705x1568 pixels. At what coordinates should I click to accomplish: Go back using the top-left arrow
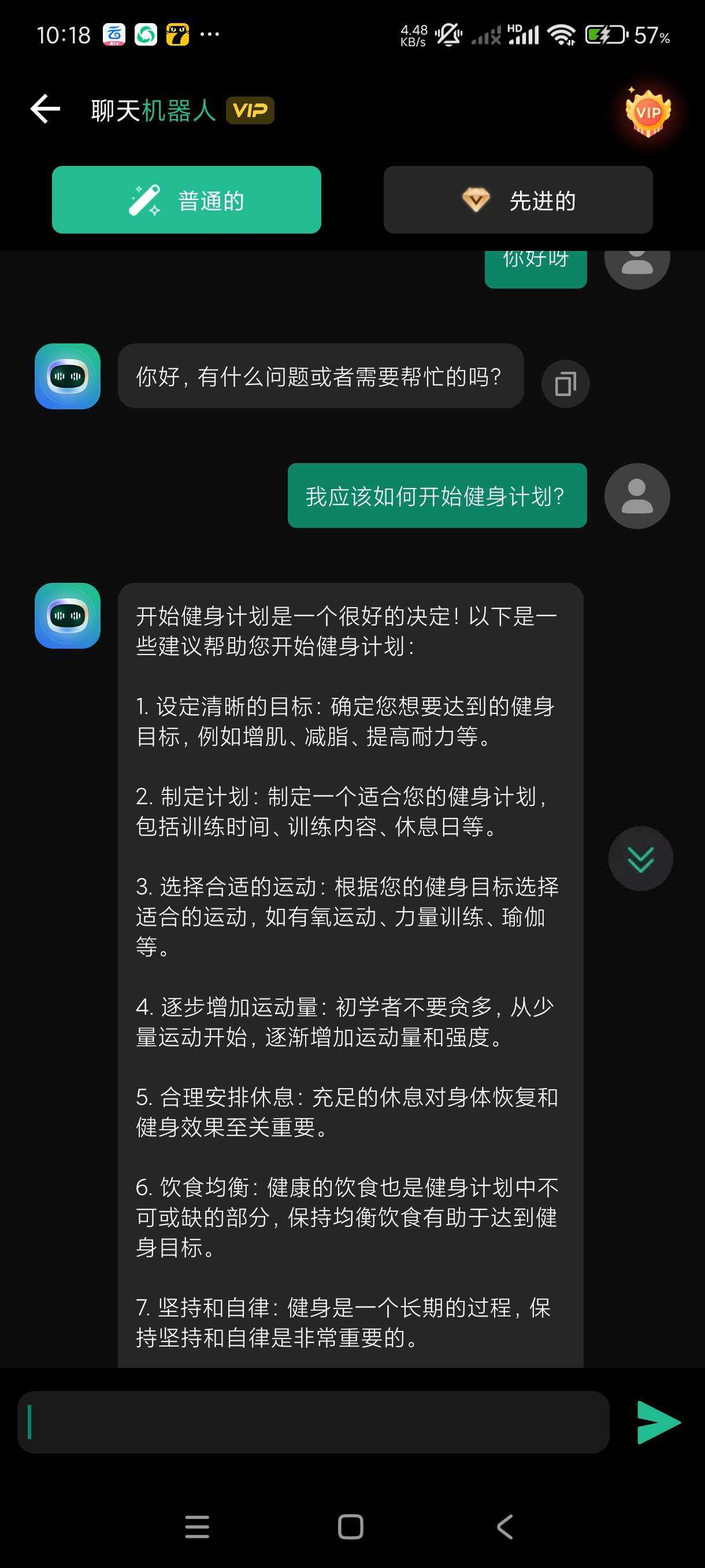(x=46, y=110)
